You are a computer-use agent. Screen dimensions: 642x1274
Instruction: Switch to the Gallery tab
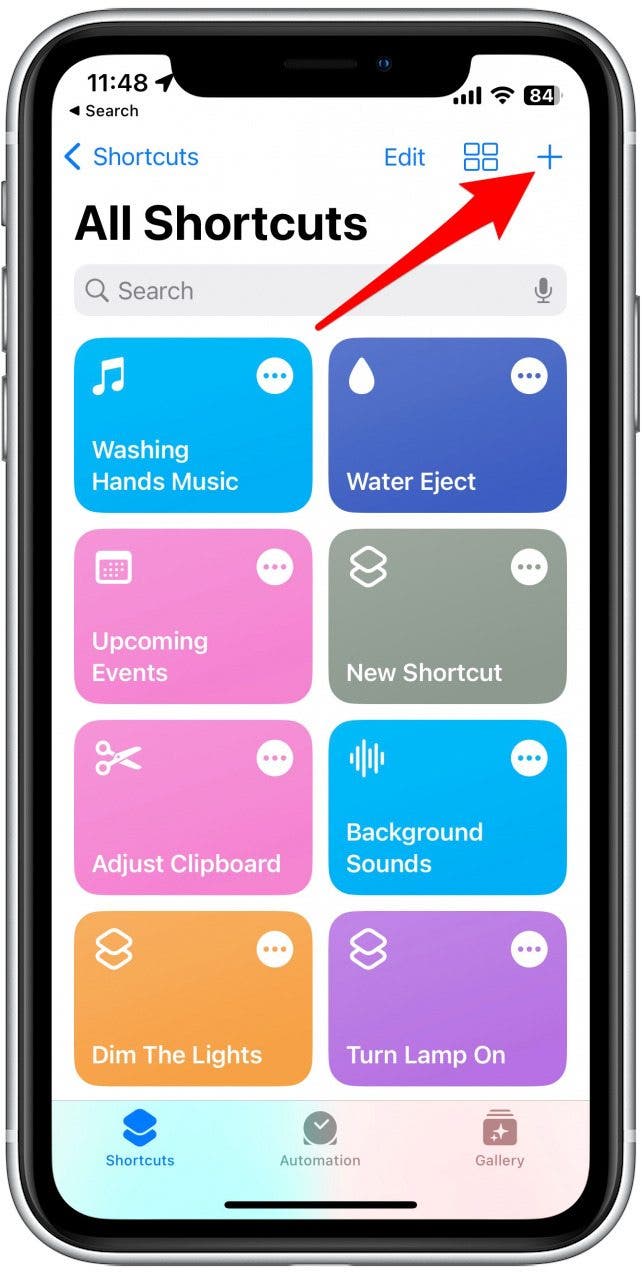coord(499,1140)
